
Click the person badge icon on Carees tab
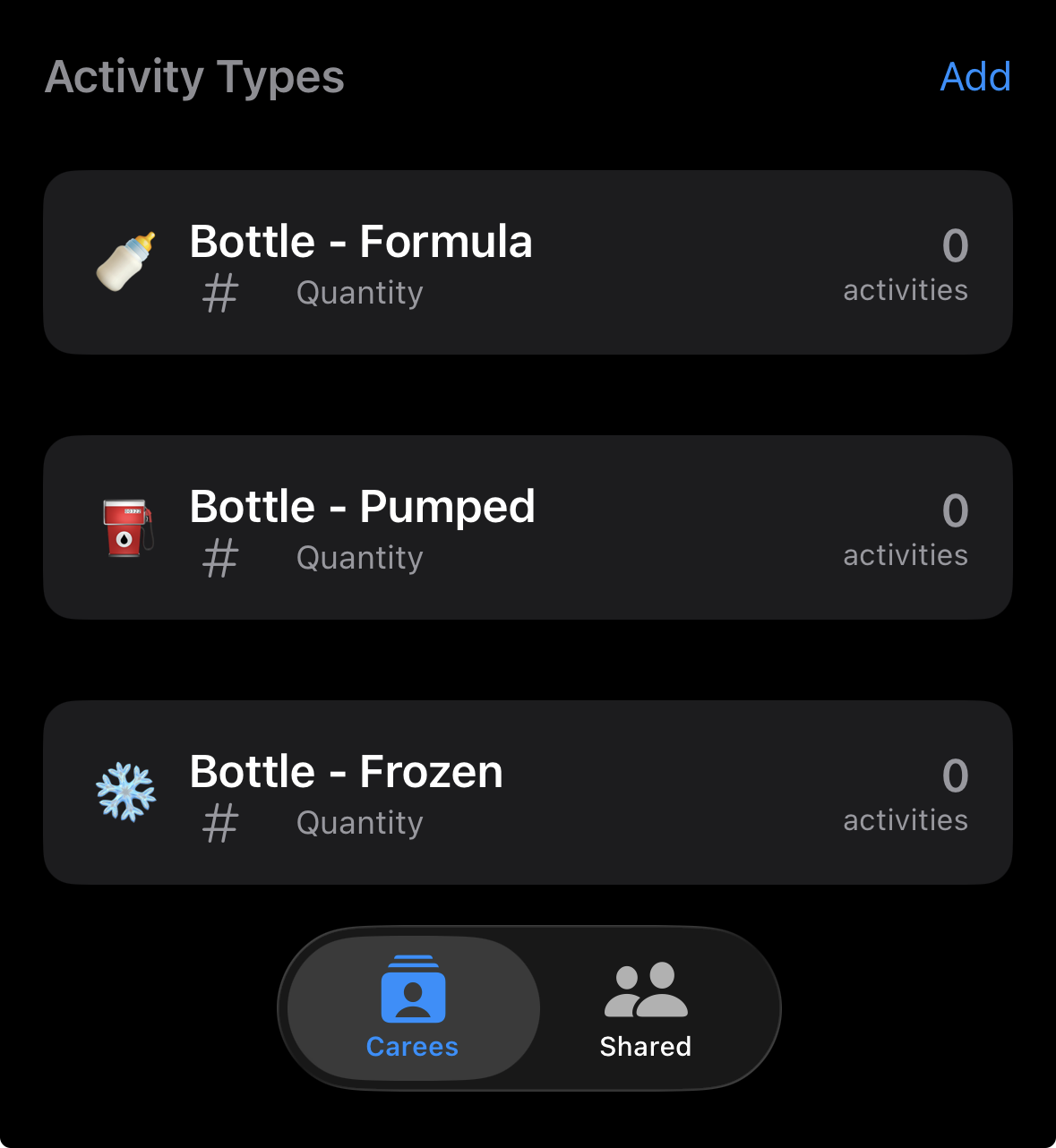click(x=412, y=990)
